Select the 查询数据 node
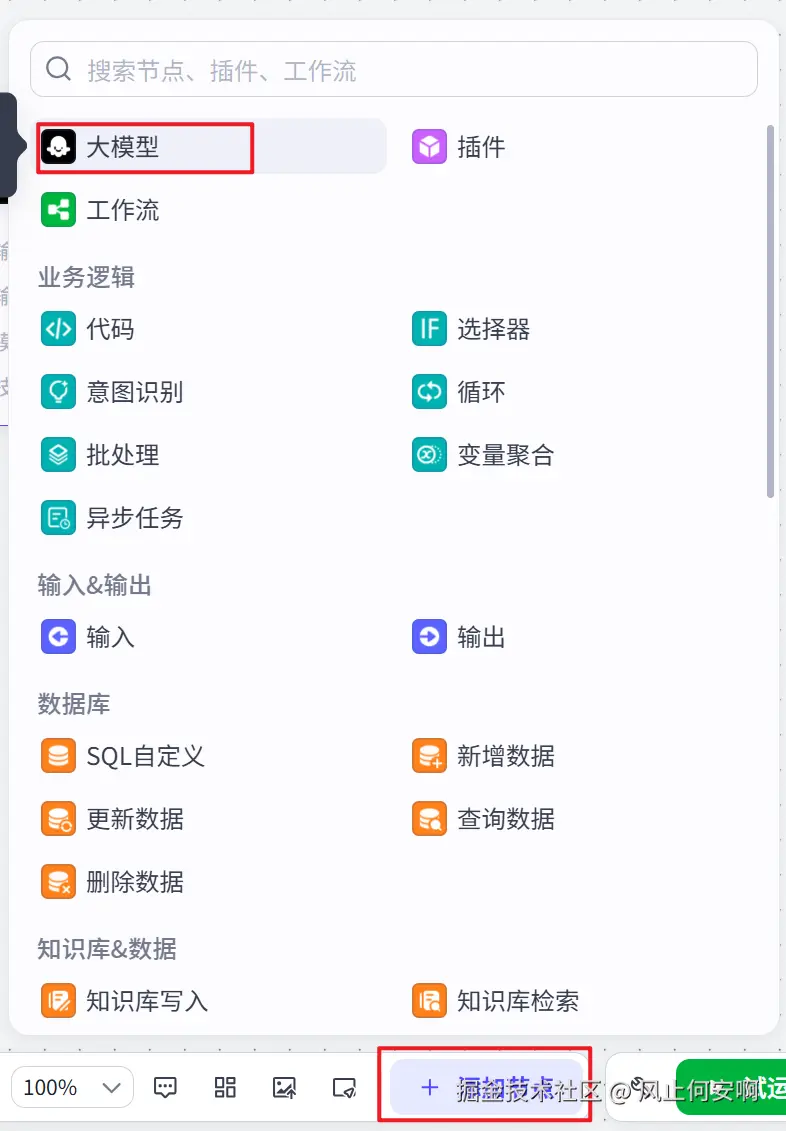Image resolution: width=786 pixels, height=1131 pixels. click(505, 819)
